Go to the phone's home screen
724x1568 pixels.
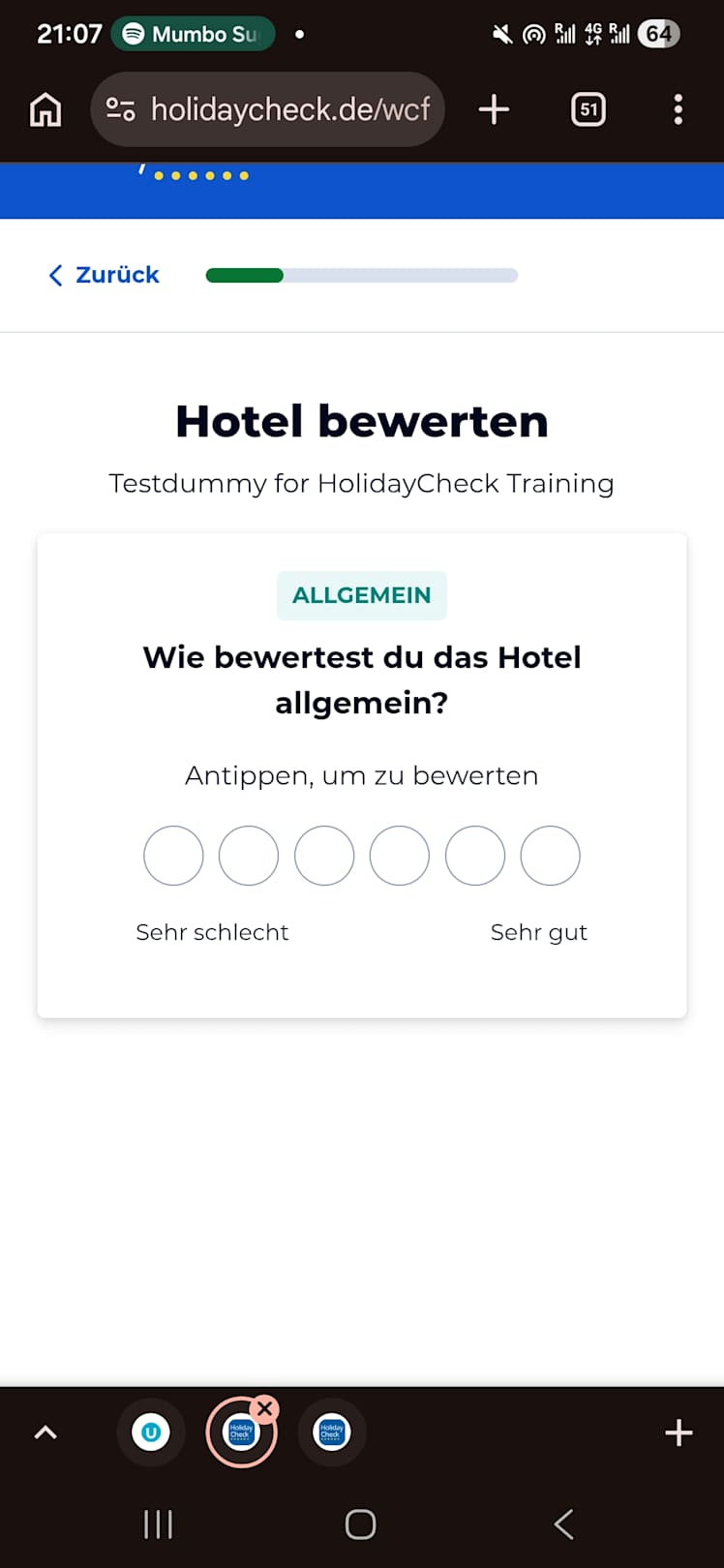360,1524
